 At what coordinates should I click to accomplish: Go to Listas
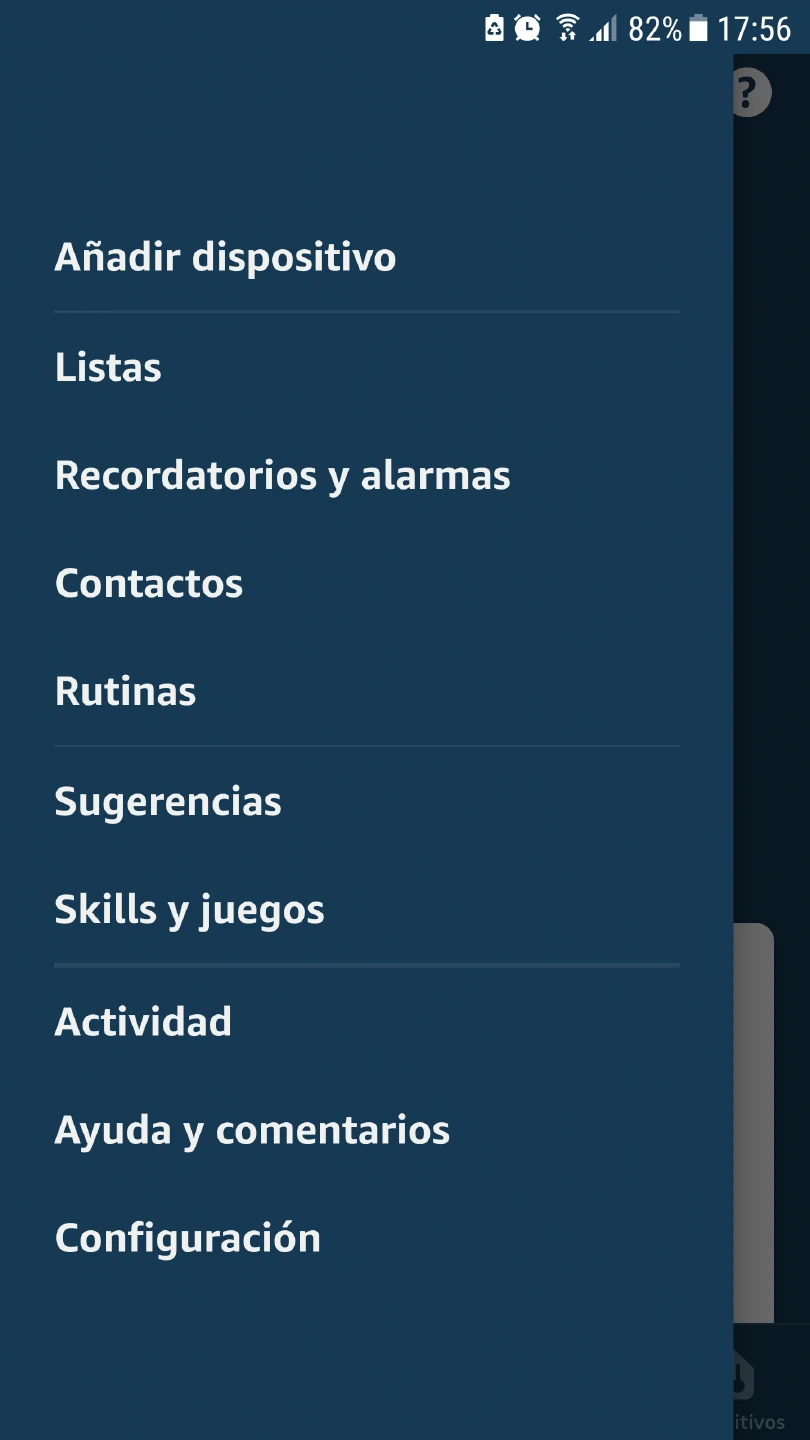[108, 368]
